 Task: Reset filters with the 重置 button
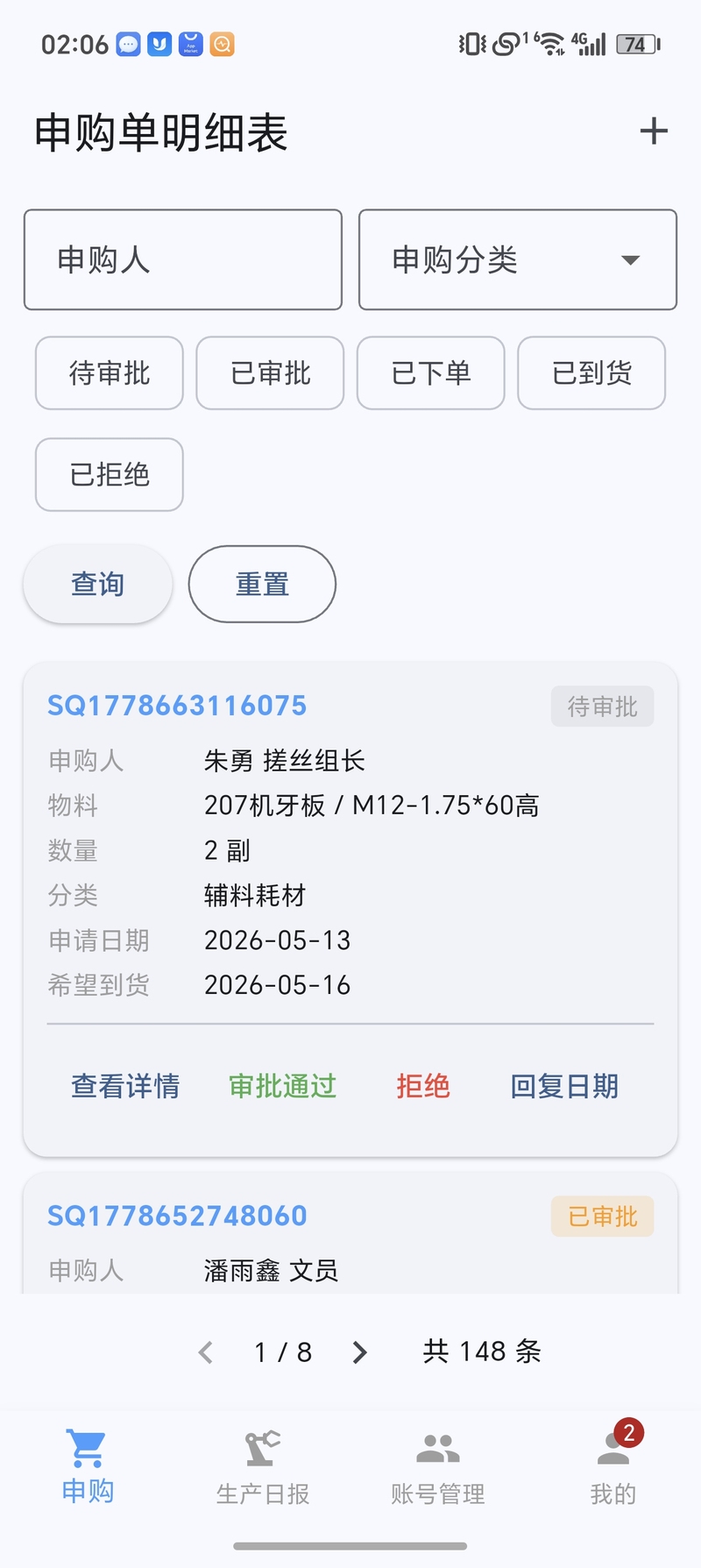262,585
